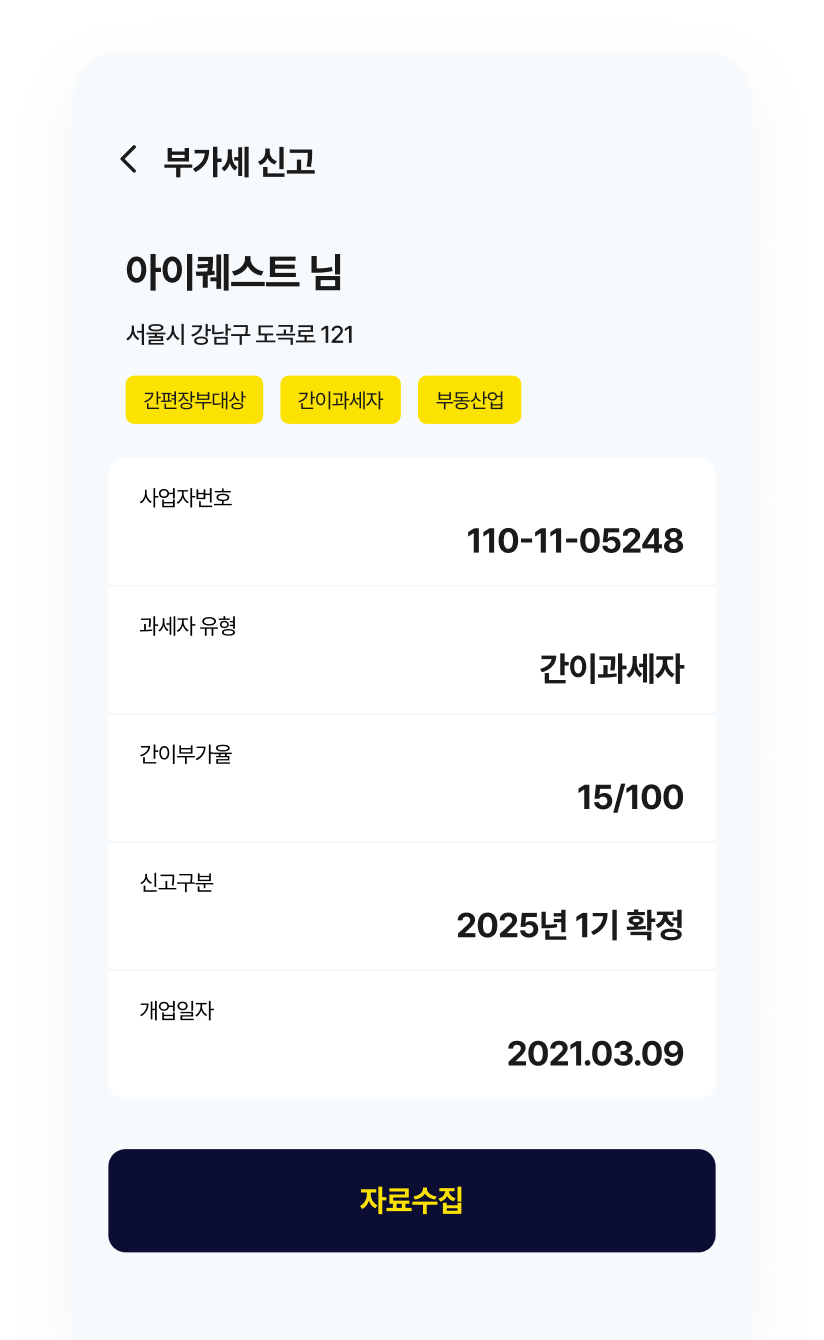Select the 과세자 유형 row
The height and width of the screenshot is (1340, 824).
tap(411, 649)
